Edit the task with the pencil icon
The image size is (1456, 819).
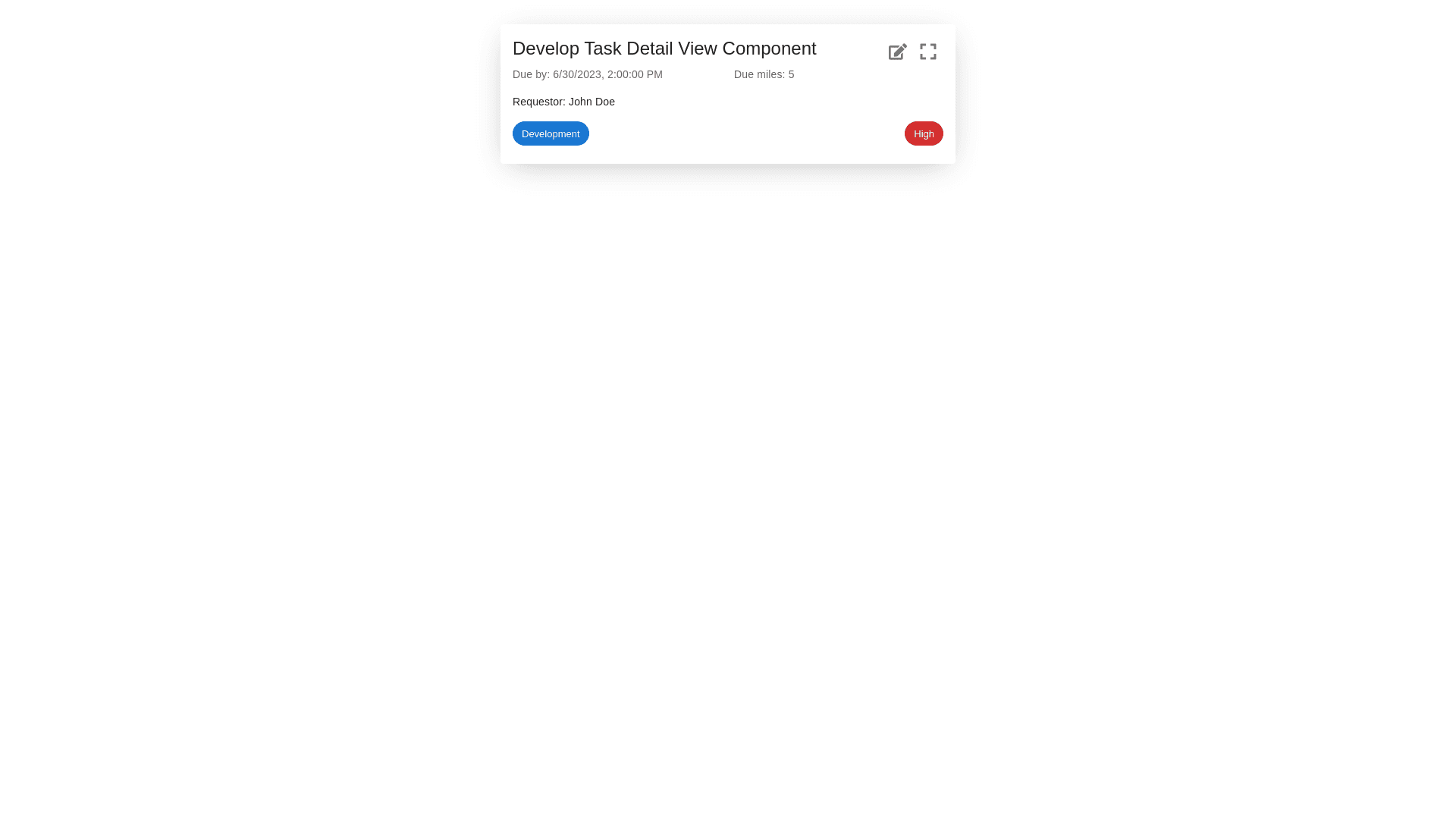tap(897, 52)
